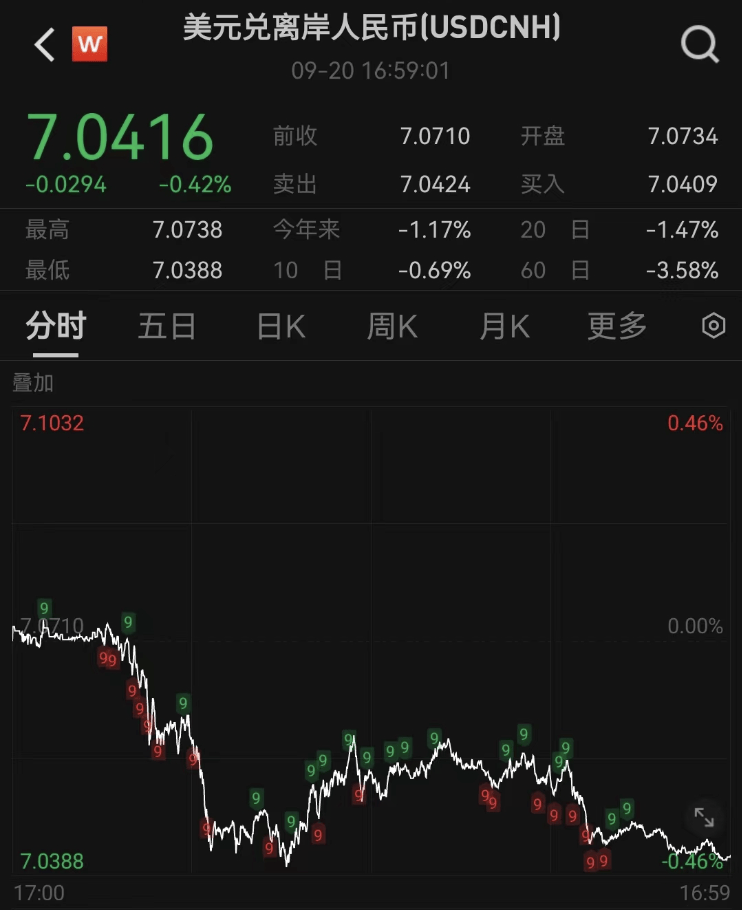This screenshot has height=910, width=742.
Task: Expand the chart to full screen
Action: click(704, 817)
